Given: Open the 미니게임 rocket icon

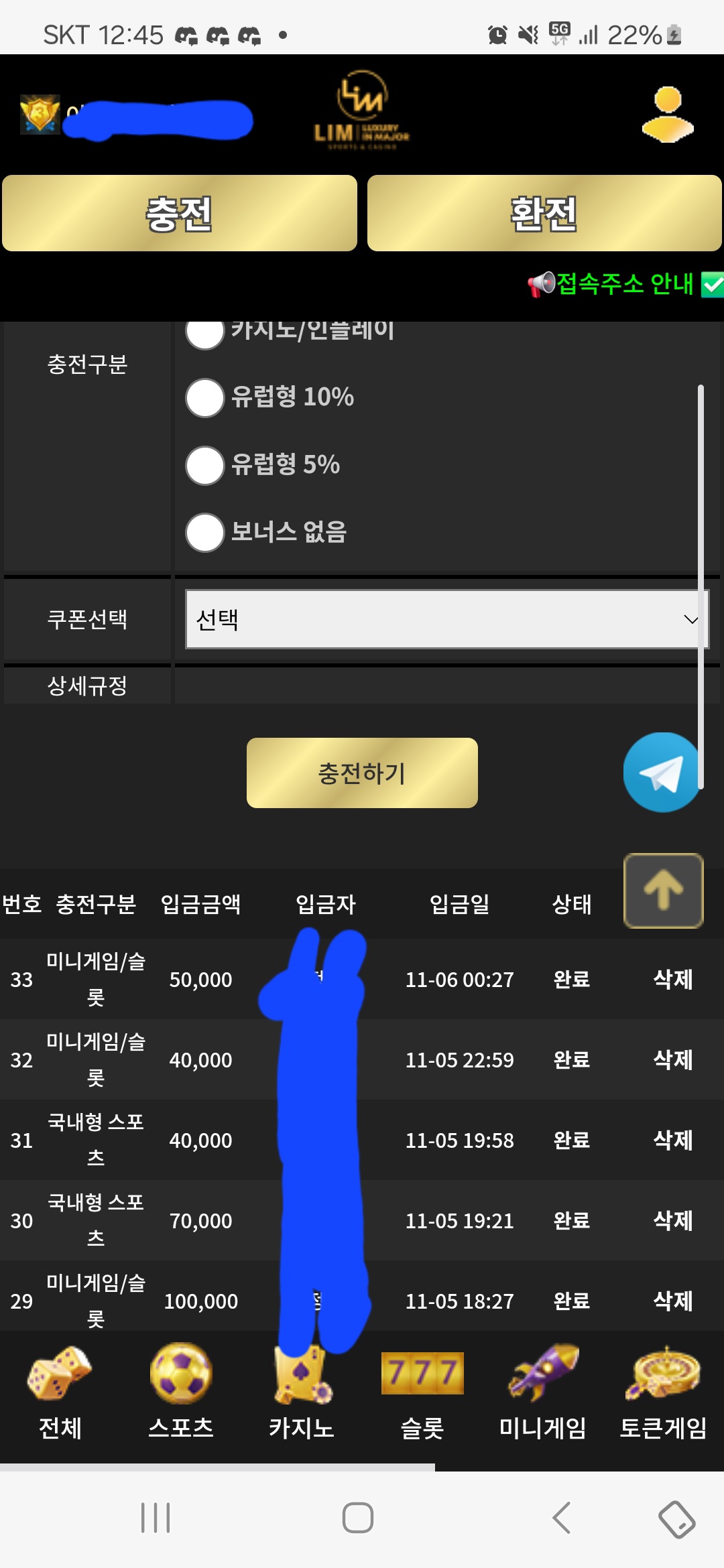Looking at the screenshot, I should click(543, 1372).
